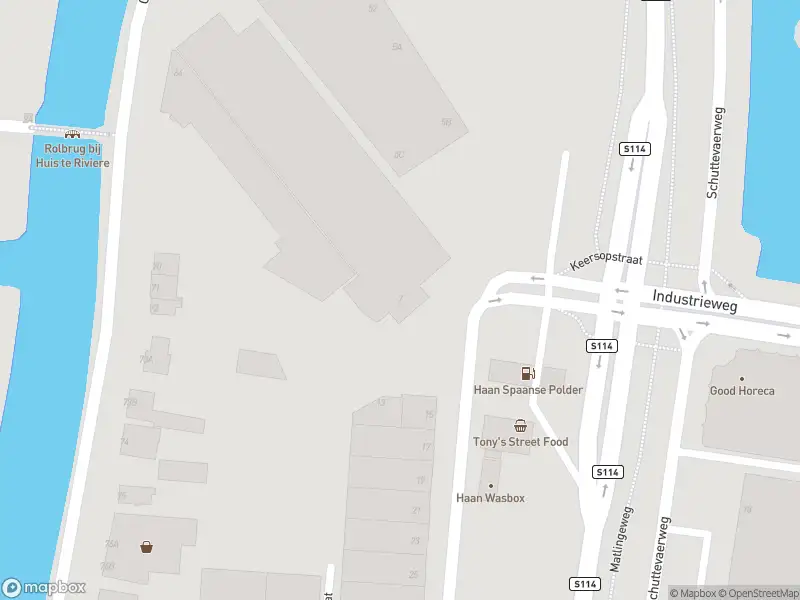Select the Haan Spaanse Polder fuel station marker
This screenshot has height=600, width=800.
(527, 374)
